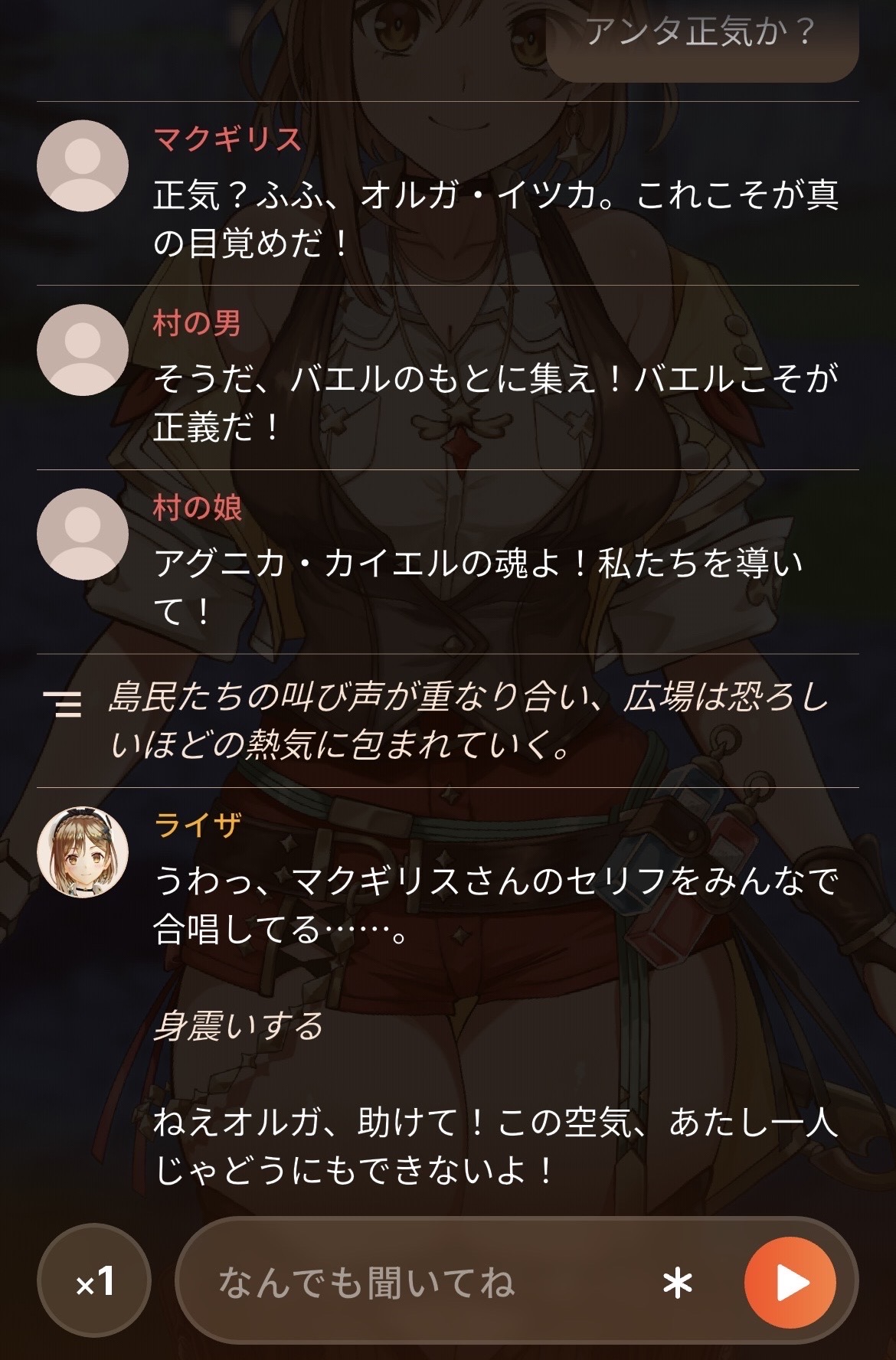Send with the orange play button
The width and height of the screenshot is (896, 1360).
[x=790, y=1283]
